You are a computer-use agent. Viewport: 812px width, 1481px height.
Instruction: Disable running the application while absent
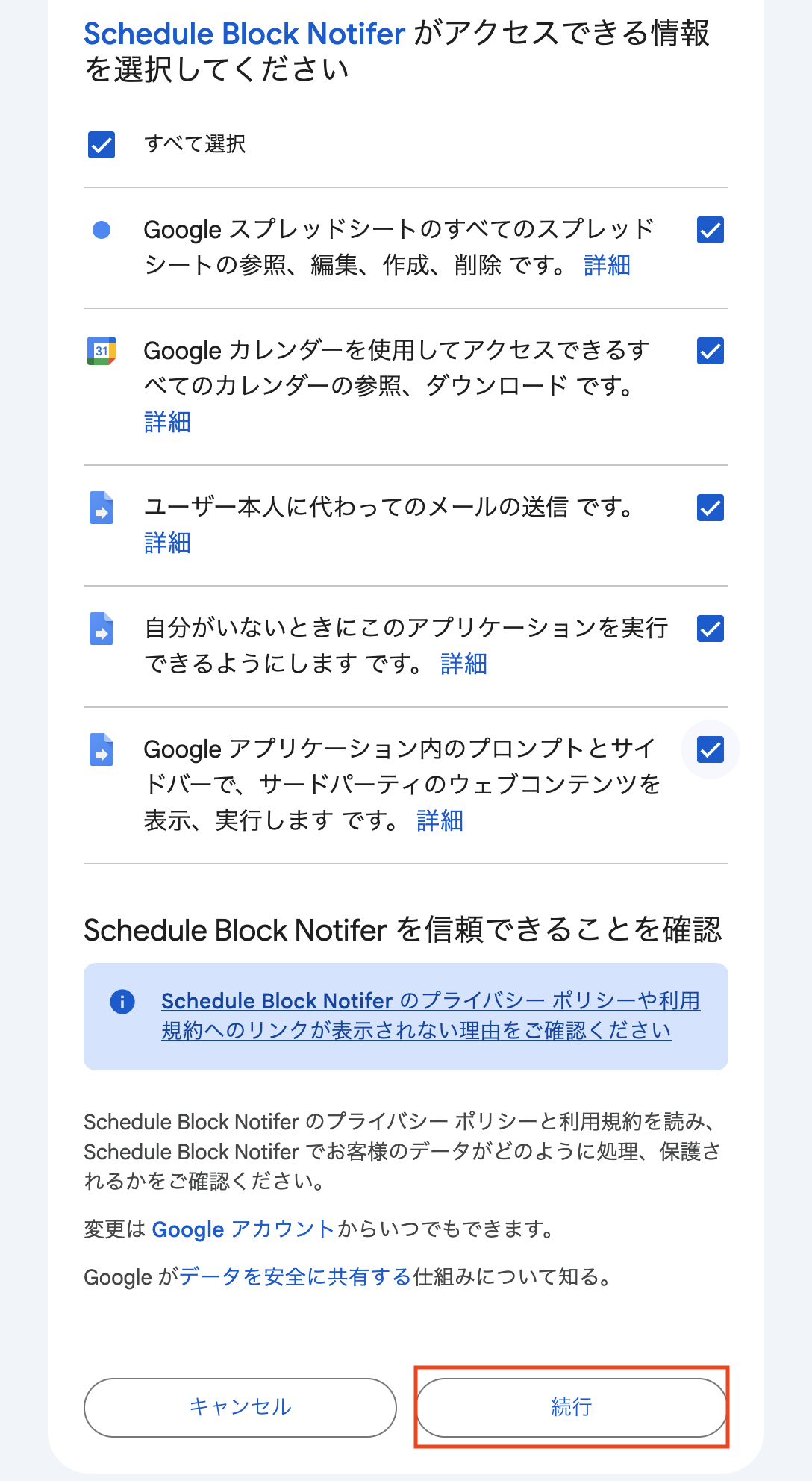[710, 630]
